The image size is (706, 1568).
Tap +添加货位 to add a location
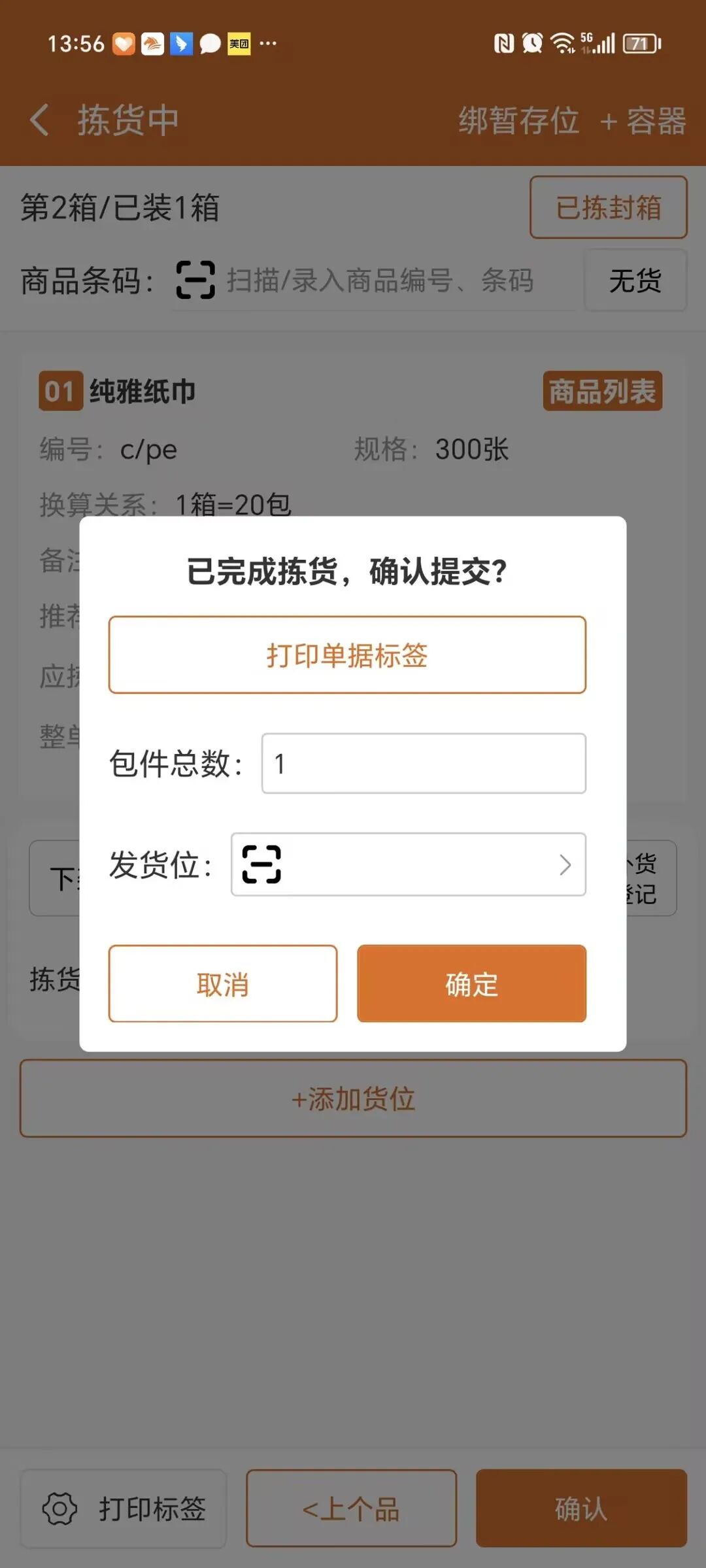(x=353, y=1099)
